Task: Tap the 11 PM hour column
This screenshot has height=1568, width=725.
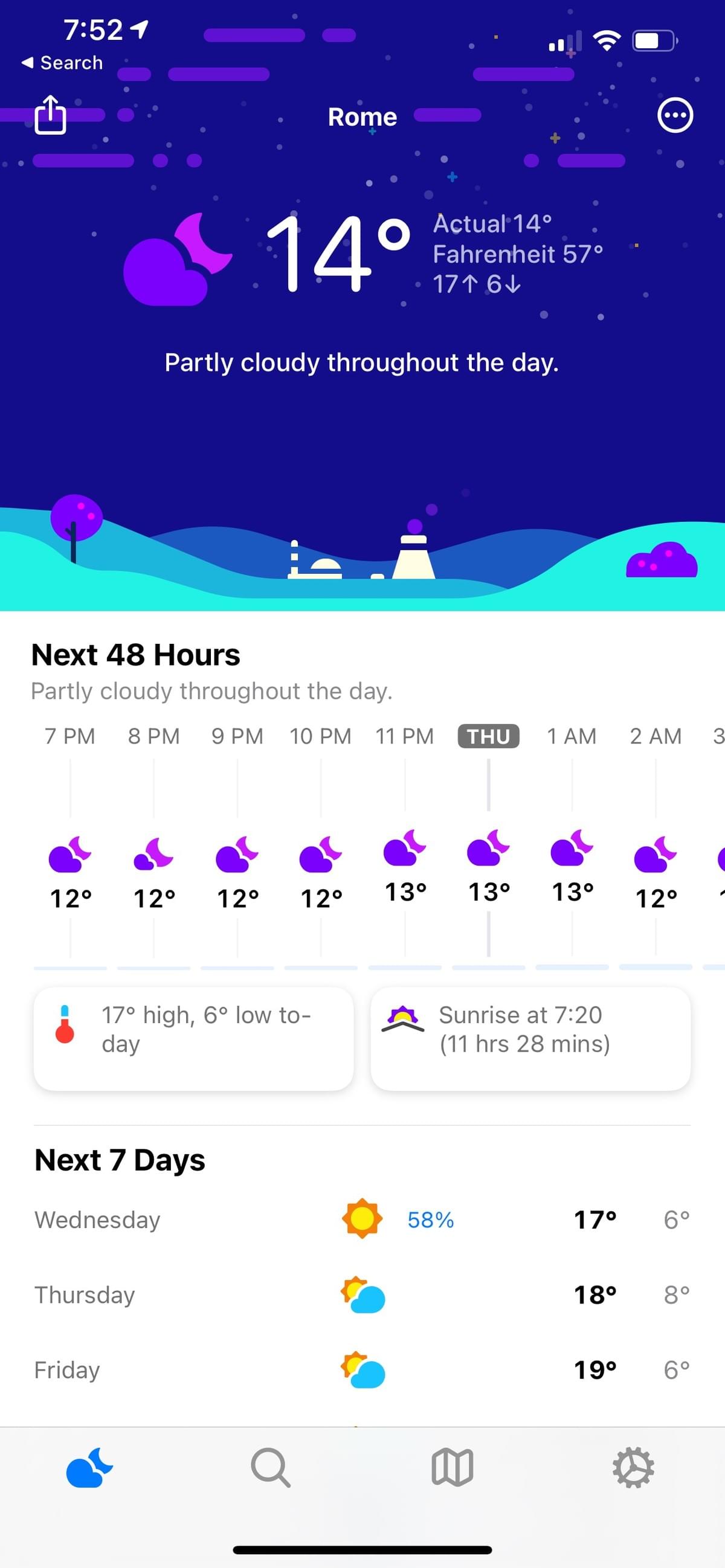Action: [404, 736]
